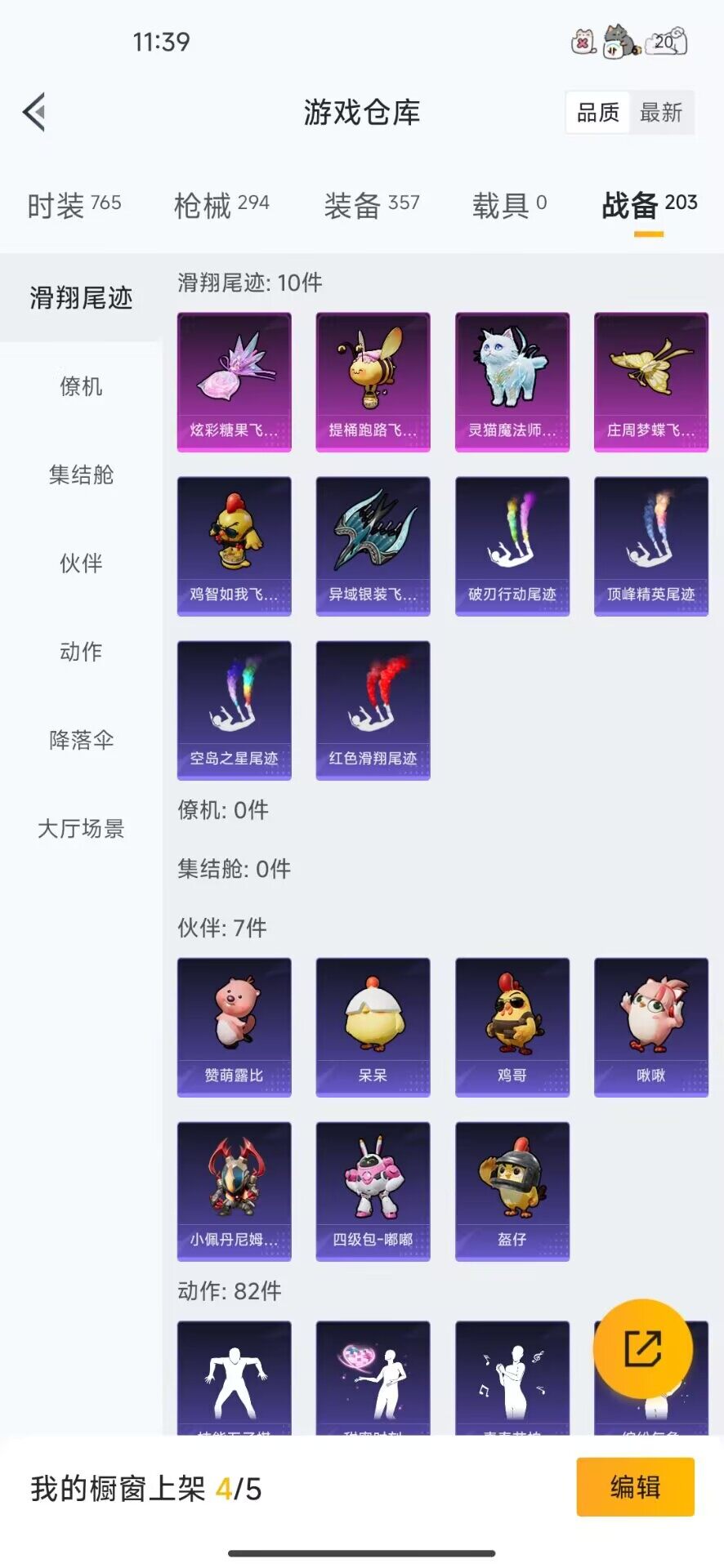This screenshot has height=1568, width=724.
Task: Switch to the 载具 tab
Action: pos(509,205)
